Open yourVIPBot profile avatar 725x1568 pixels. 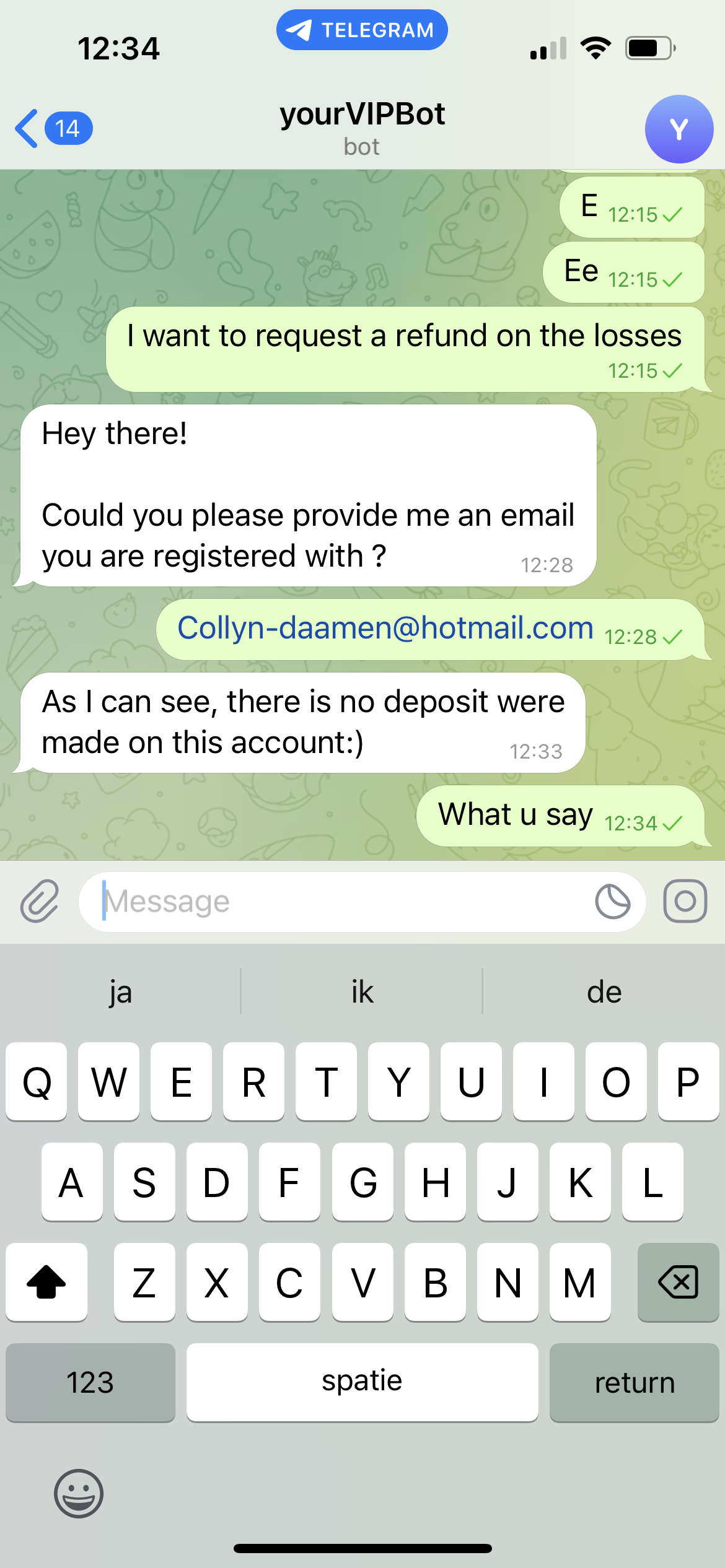pos(679,129)
